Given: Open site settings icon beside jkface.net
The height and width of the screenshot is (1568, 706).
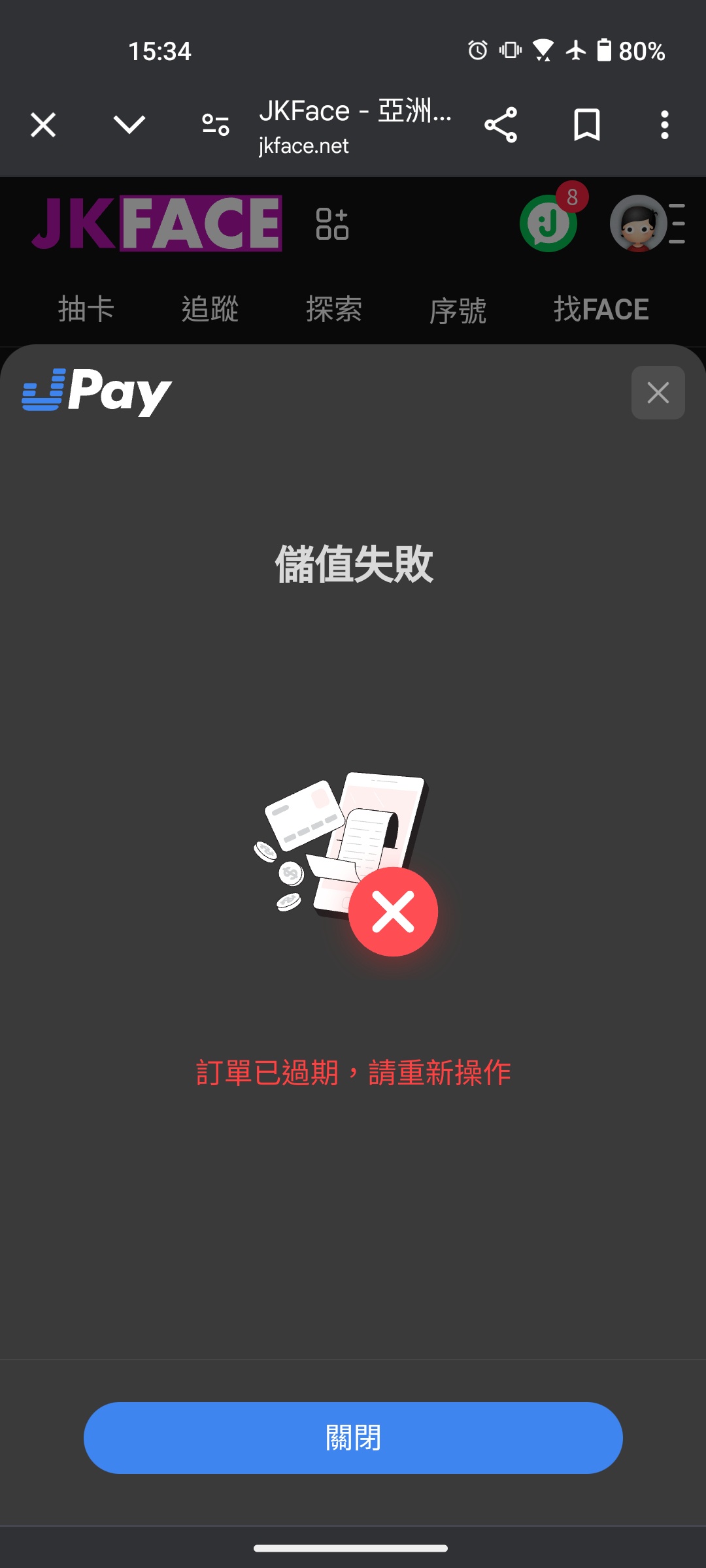Looking at the screenshot, I should [216, 124].
